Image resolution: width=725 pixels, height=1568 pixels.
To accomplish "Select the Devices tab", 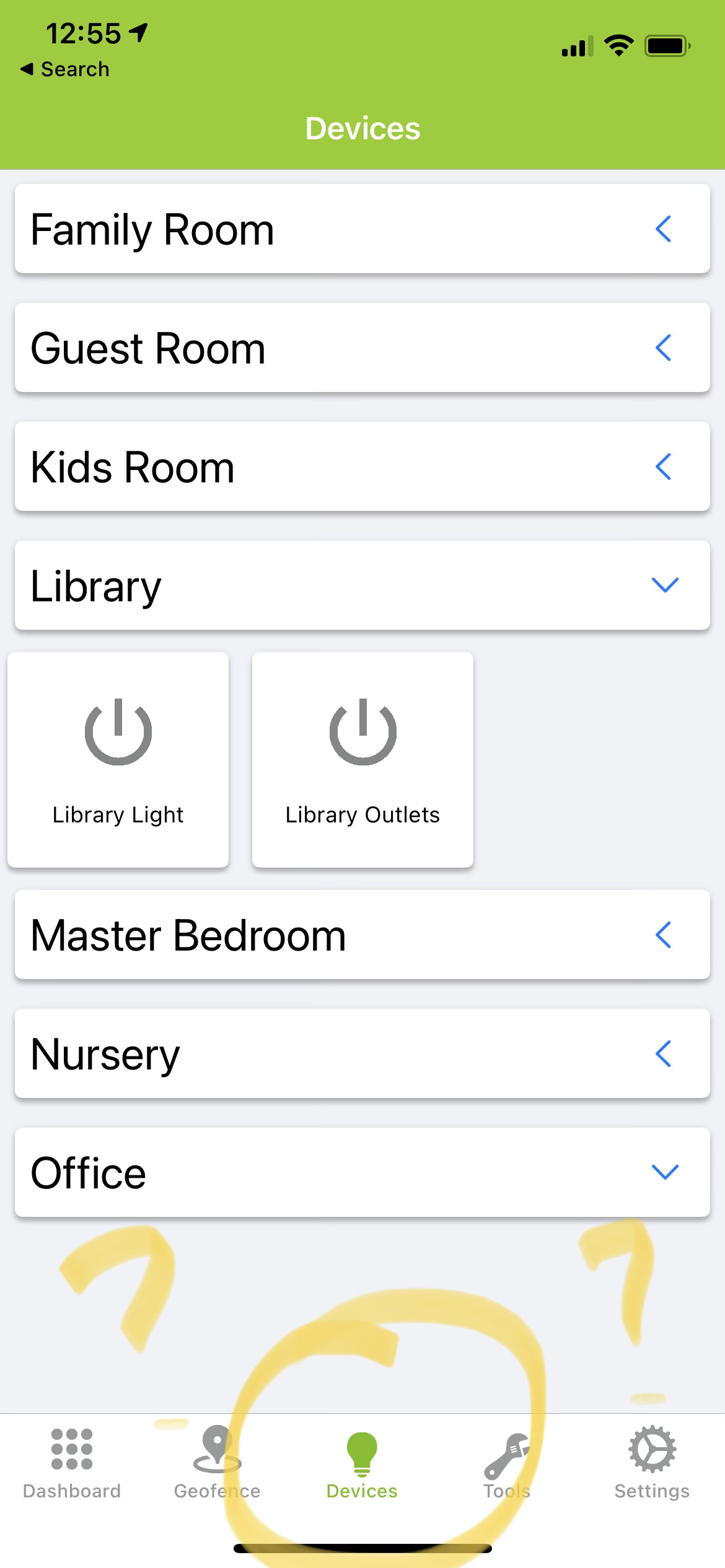I will [362, 1464].
